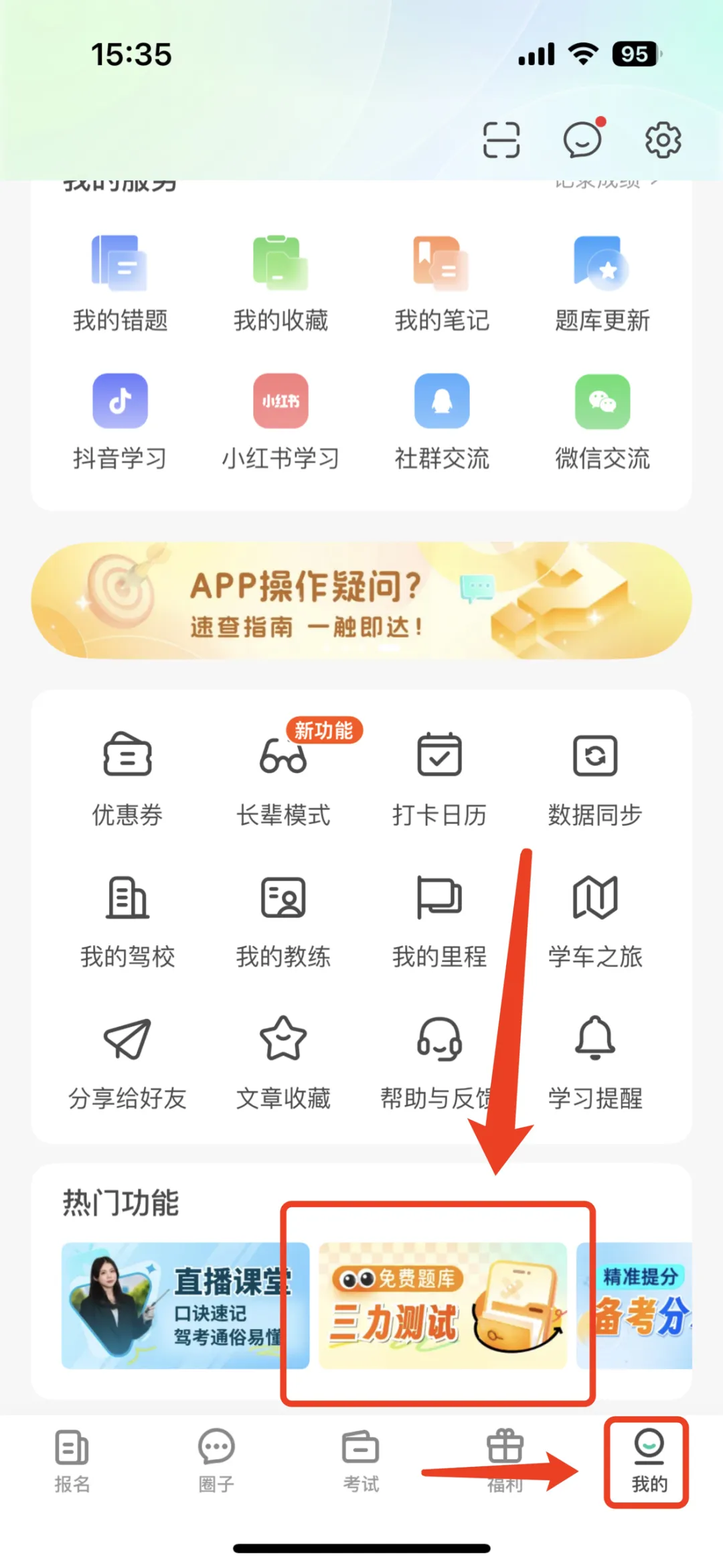The height and width of the screenshot is (1568, 723).
Task: Open 优惠券 coupons
Action: (129, 777)
